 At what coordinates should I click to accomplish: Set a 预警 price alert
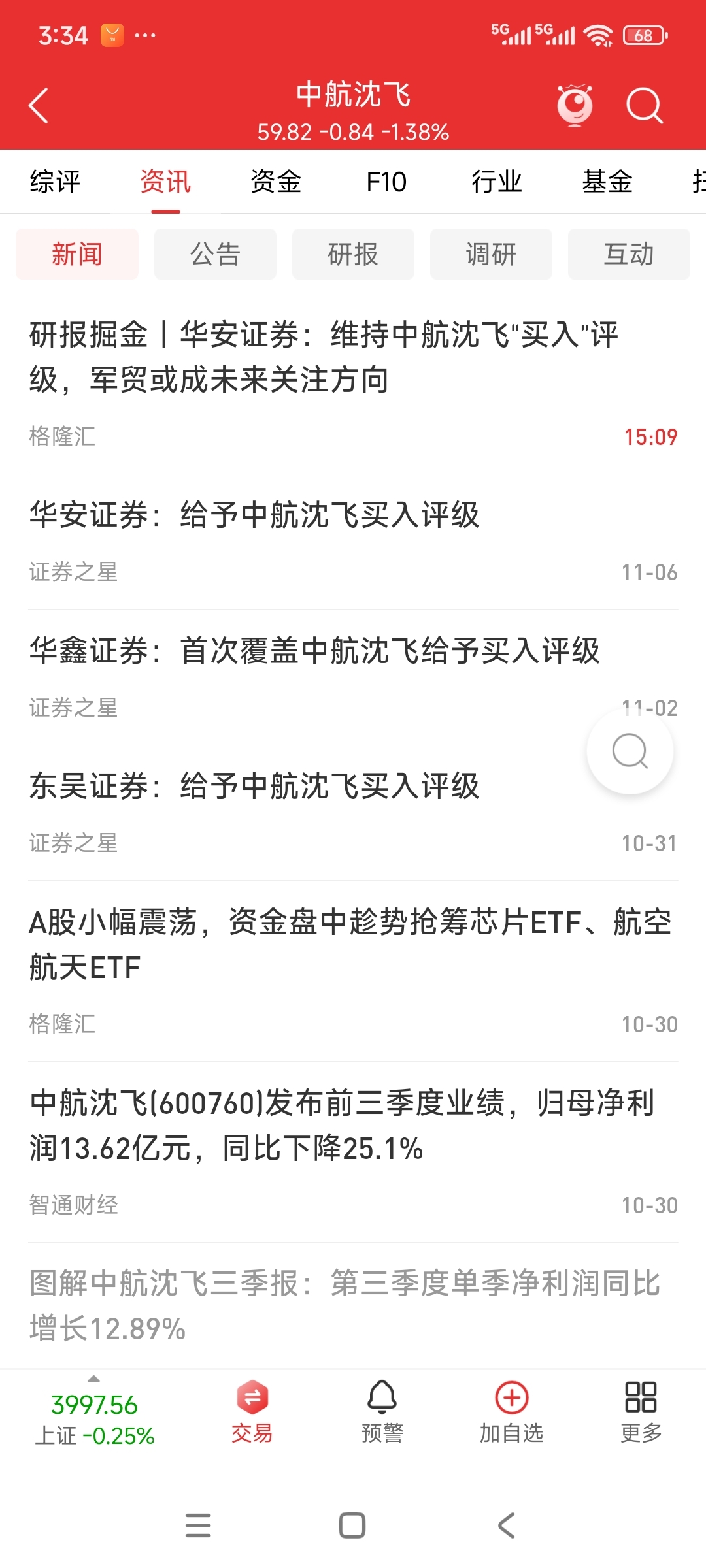382,1411
